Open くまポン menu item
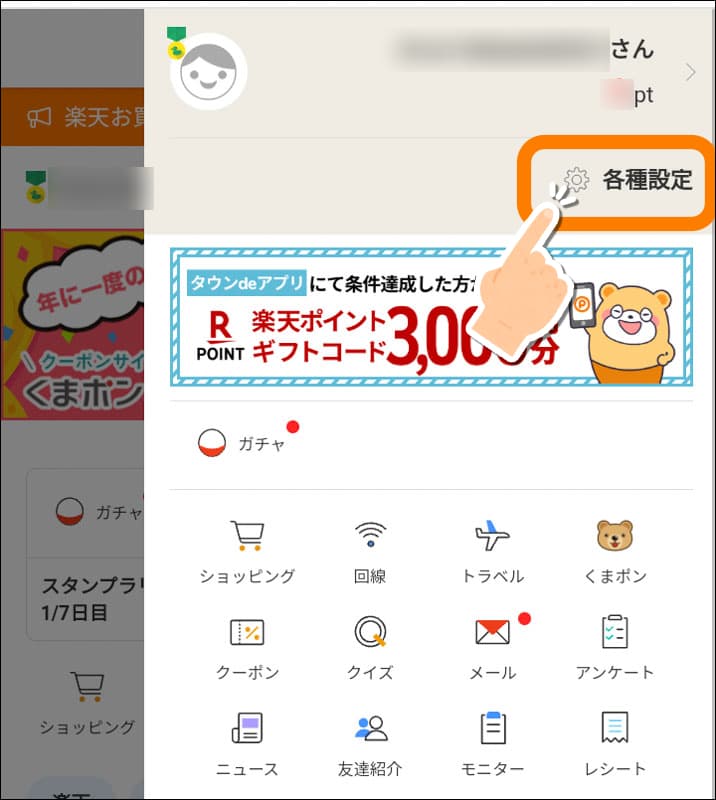The image size is (716, 800). (x=614, y=551)
